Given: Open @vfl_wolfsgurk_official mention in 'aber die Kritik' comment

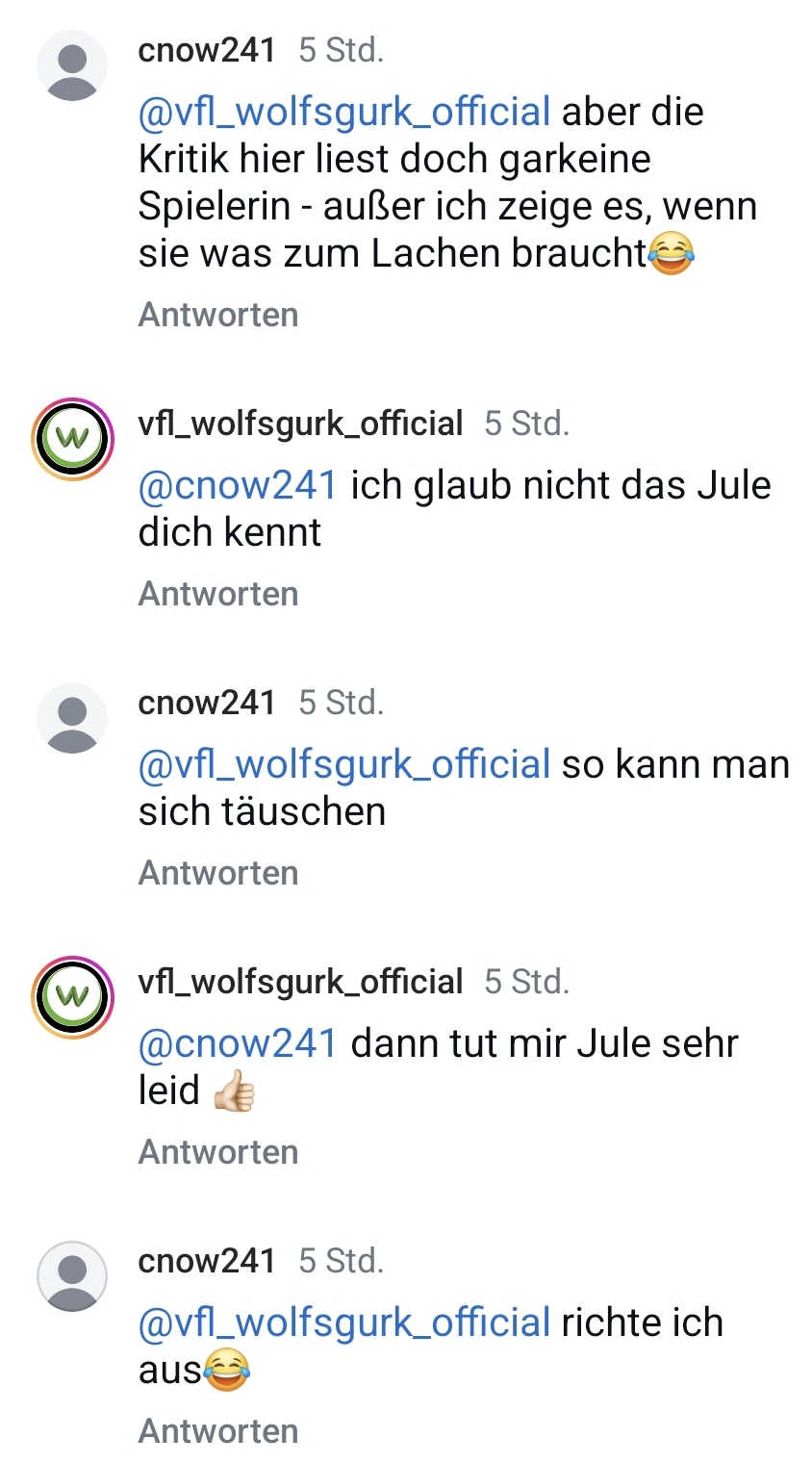Looking at the screenshot, I should pyautogui.click(x=344, y=112).
